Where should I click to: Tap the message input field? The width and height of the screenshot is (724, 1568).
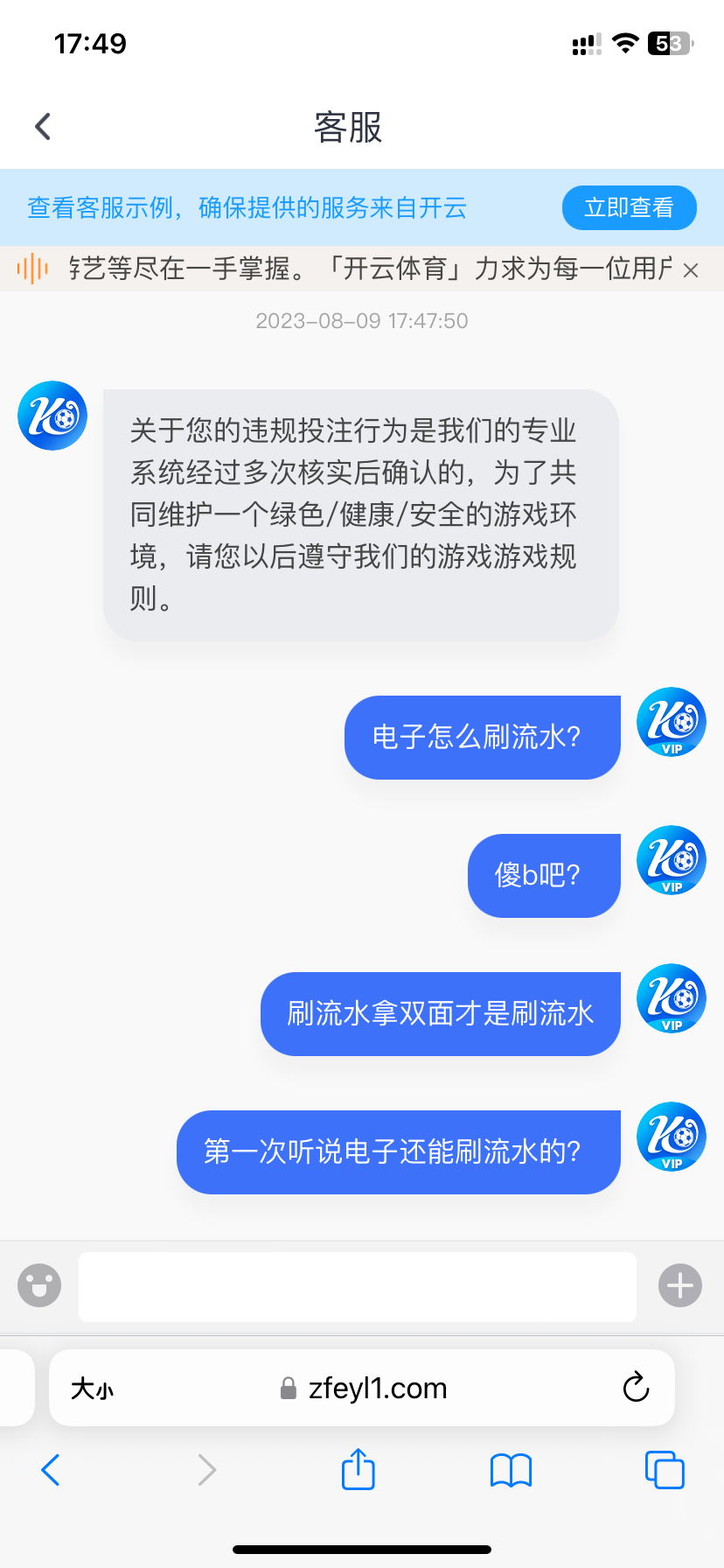tap(357, 1285)
